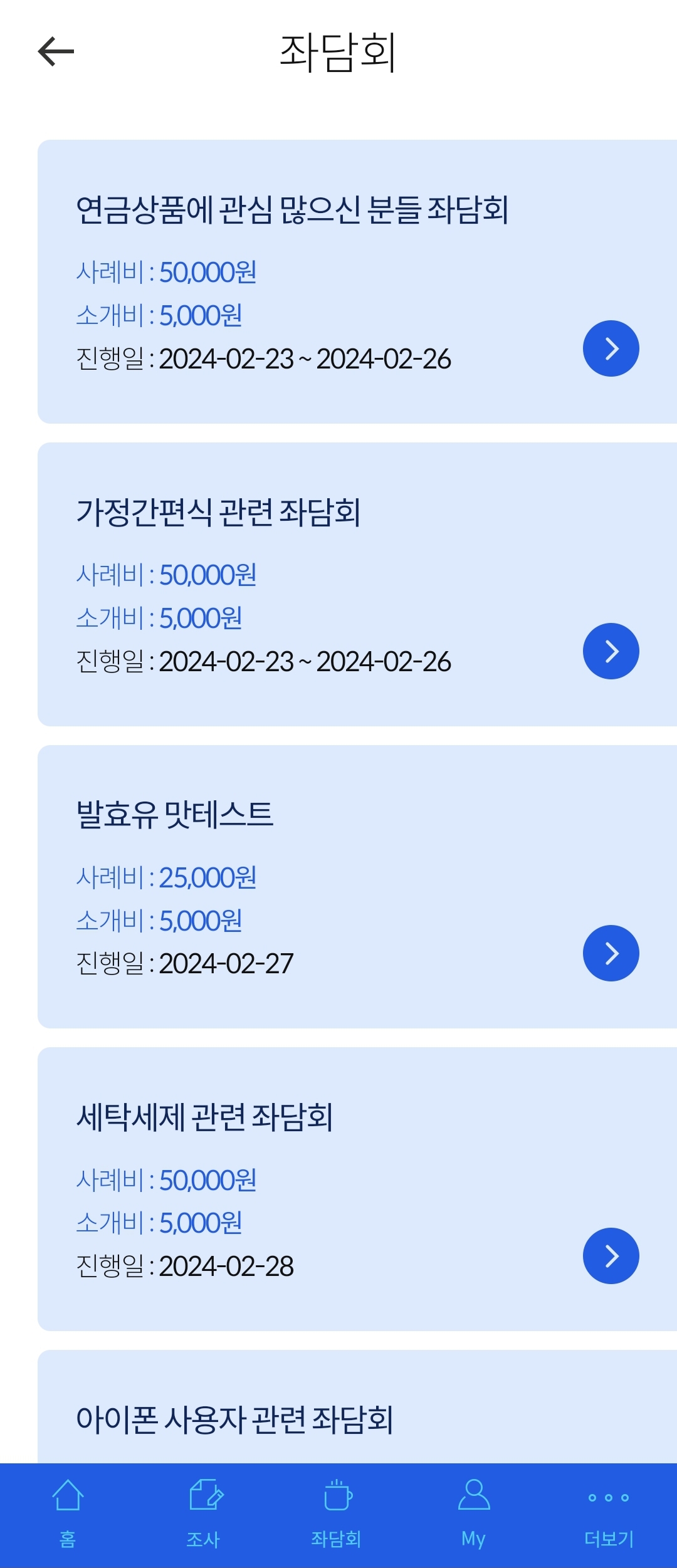Switch to the My tab
The width and height of the screenshot is (677, 1568).
(475, 1523)
